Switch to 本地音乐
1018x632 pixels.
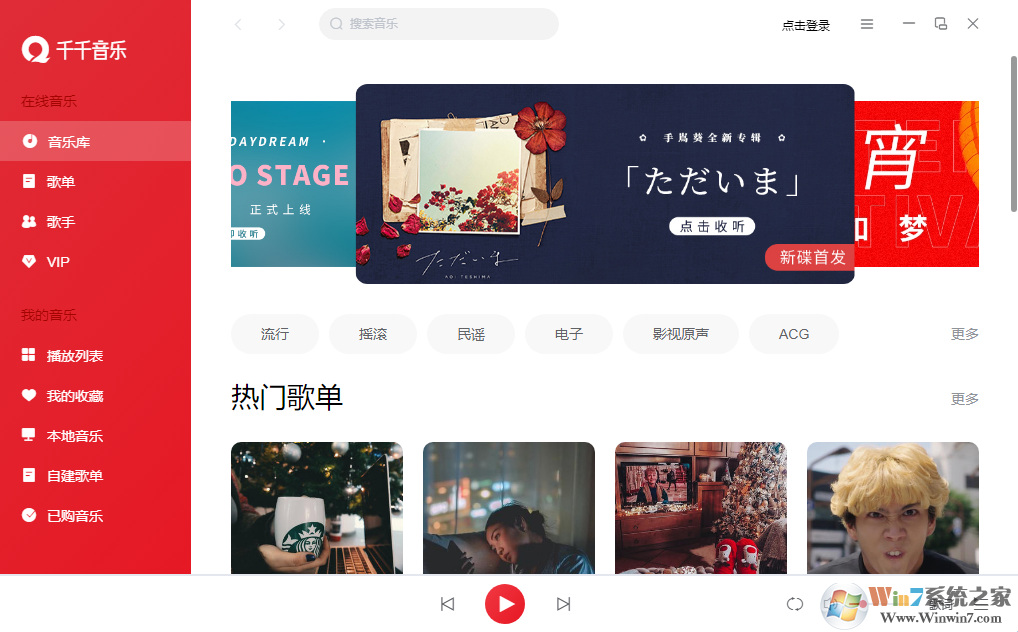[x=75, y=436]
